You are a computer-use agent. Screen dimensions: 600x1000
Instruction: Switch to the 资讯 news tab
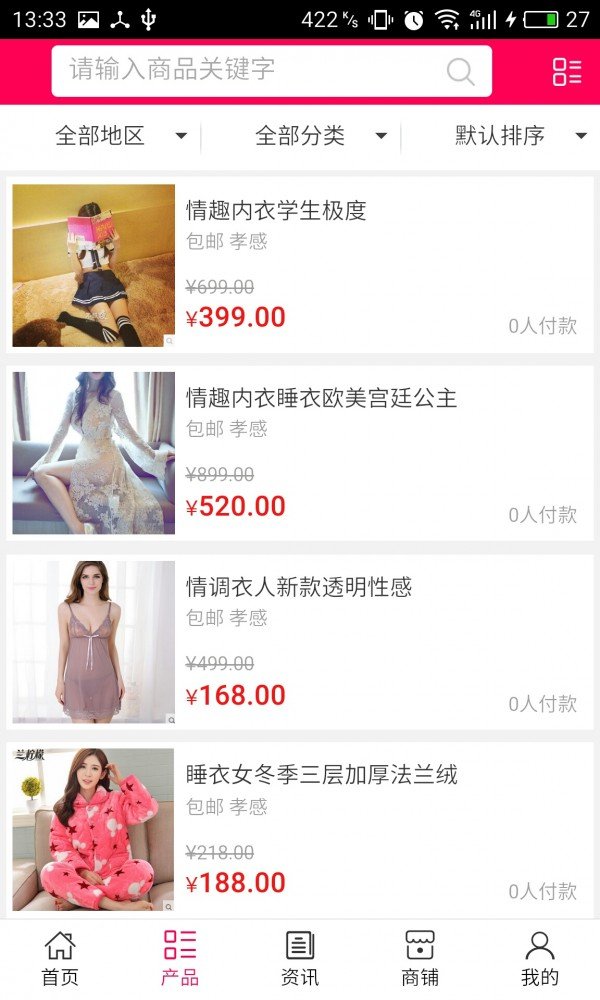(x=300, y=958)
